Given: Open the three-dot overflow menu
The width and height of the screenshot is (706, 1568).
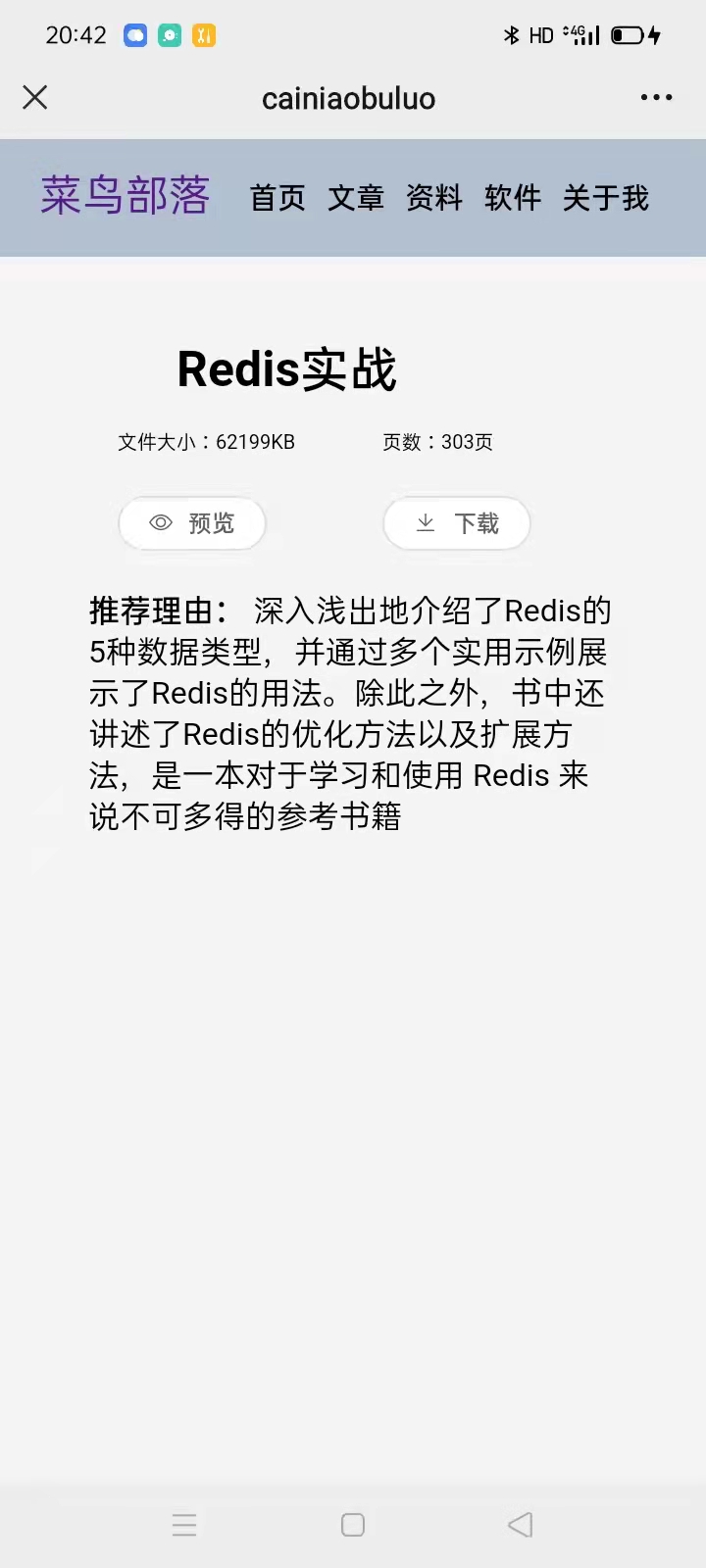Looking at the screenshot, I should coord(656,97).
